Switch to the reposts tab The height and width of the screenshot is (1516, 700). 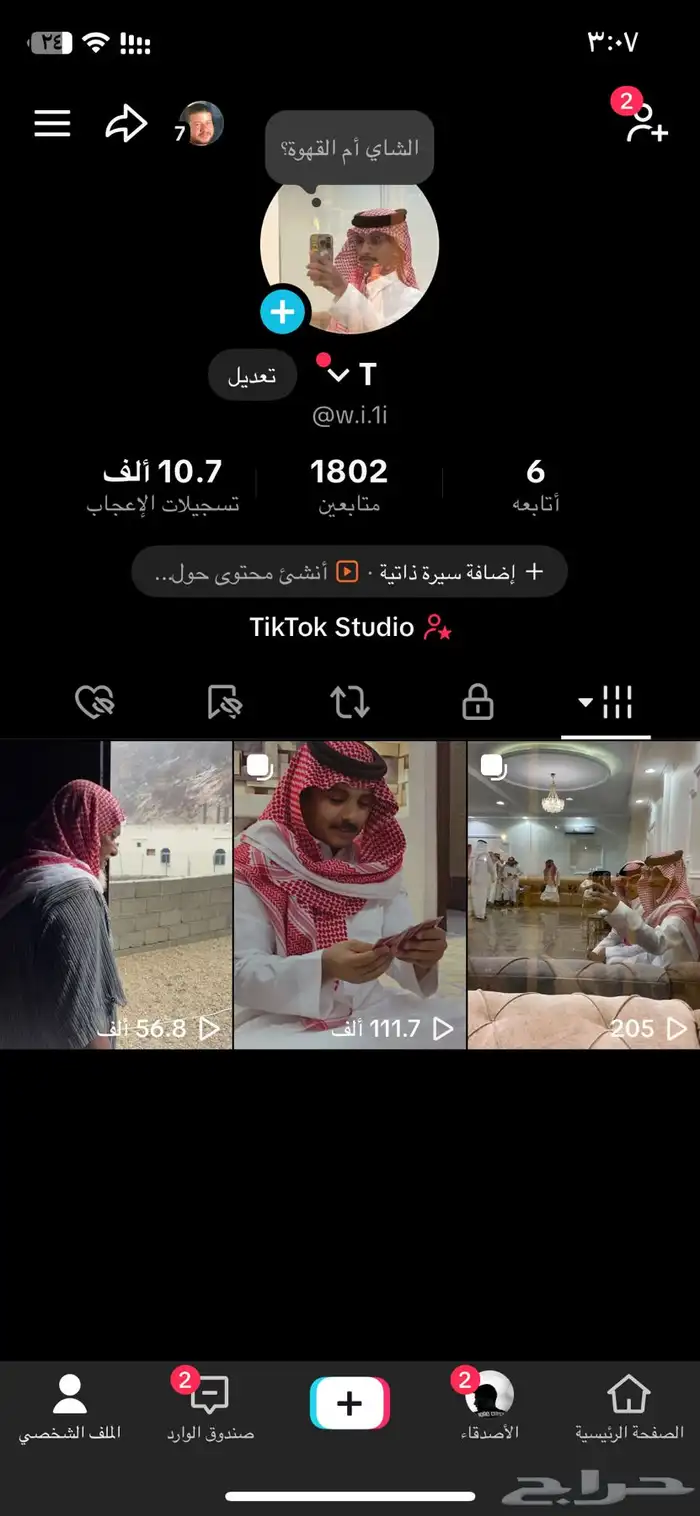coord(350,703)
